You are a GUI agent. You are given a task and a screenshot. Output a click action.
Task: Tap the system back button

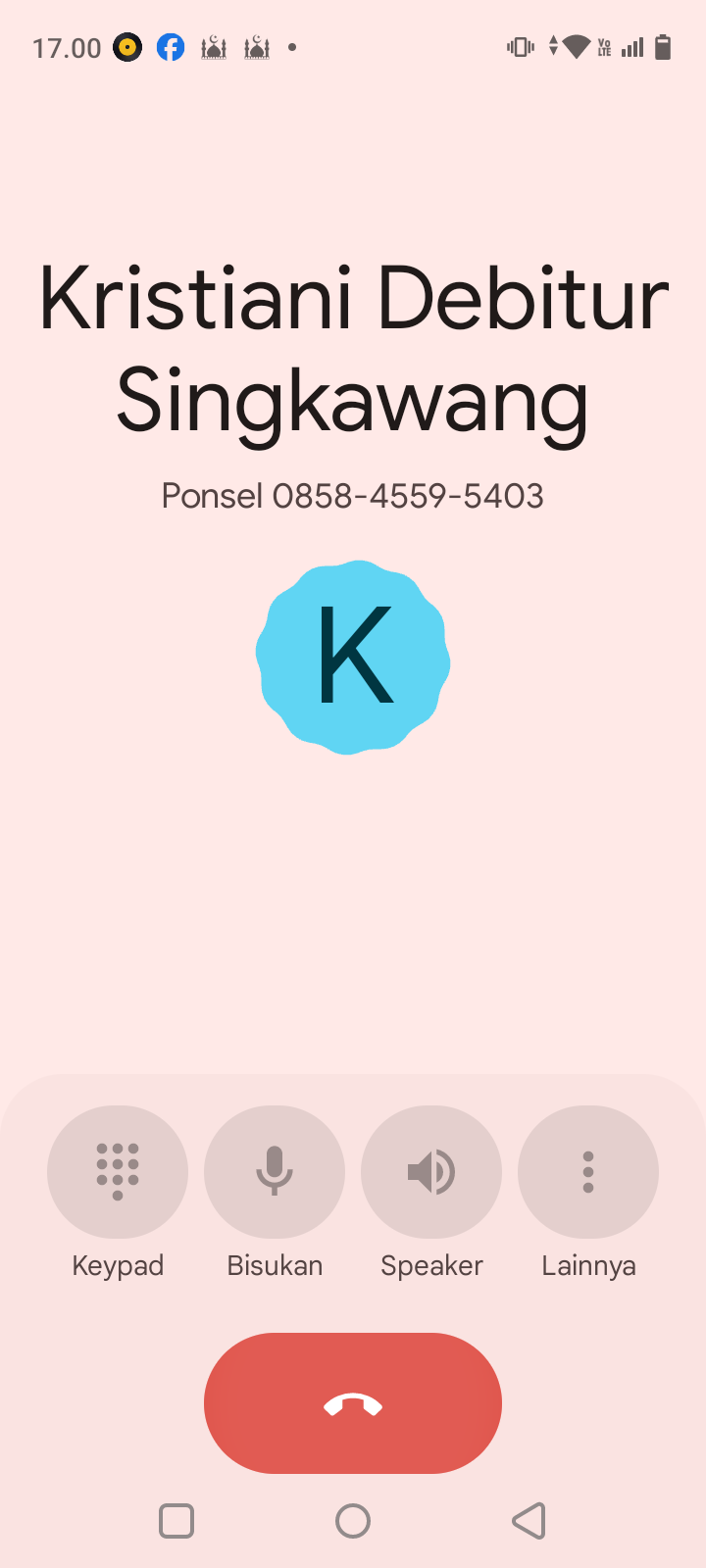tap(529, 1521)
